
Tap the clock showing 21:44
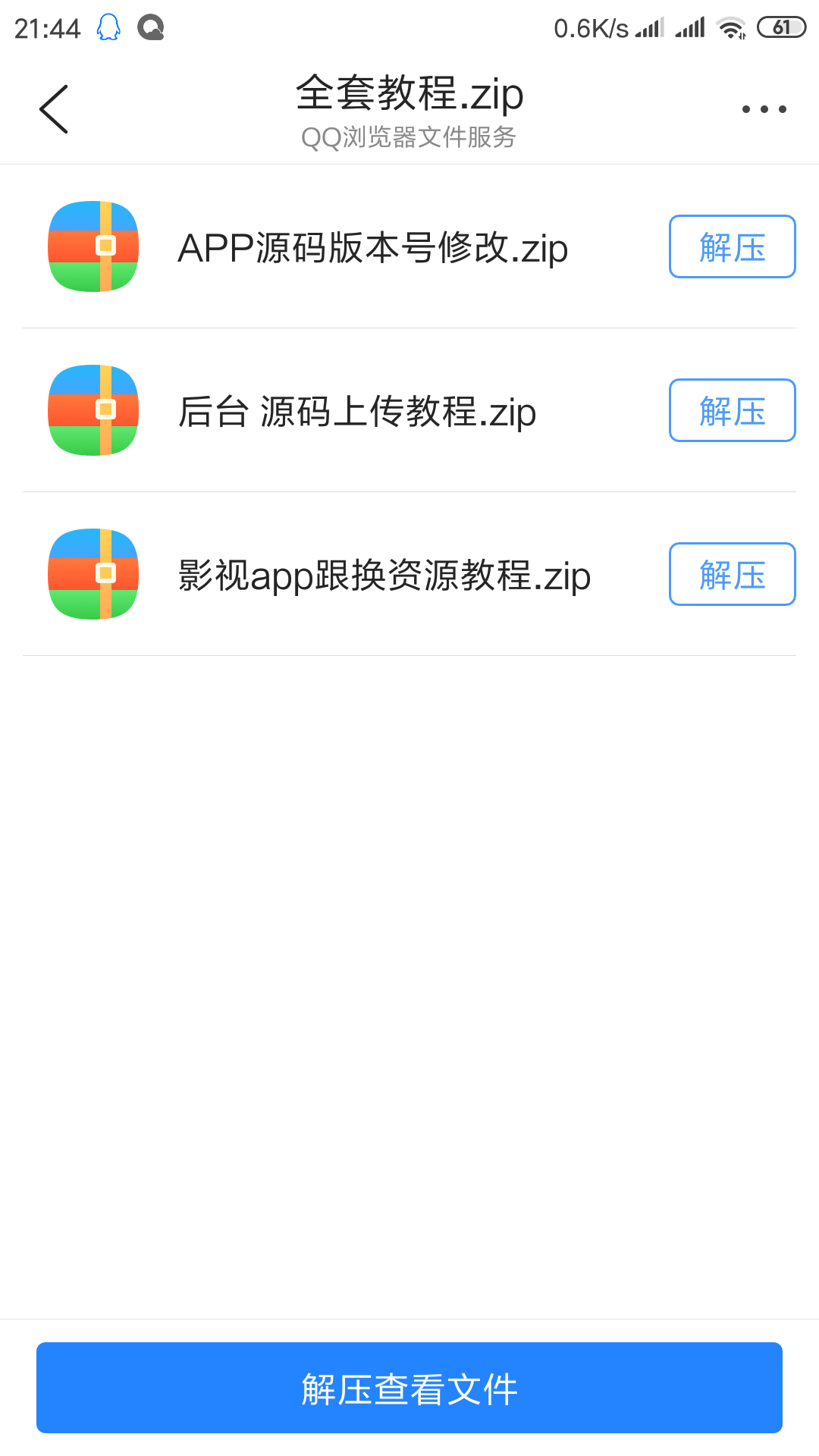47,27
